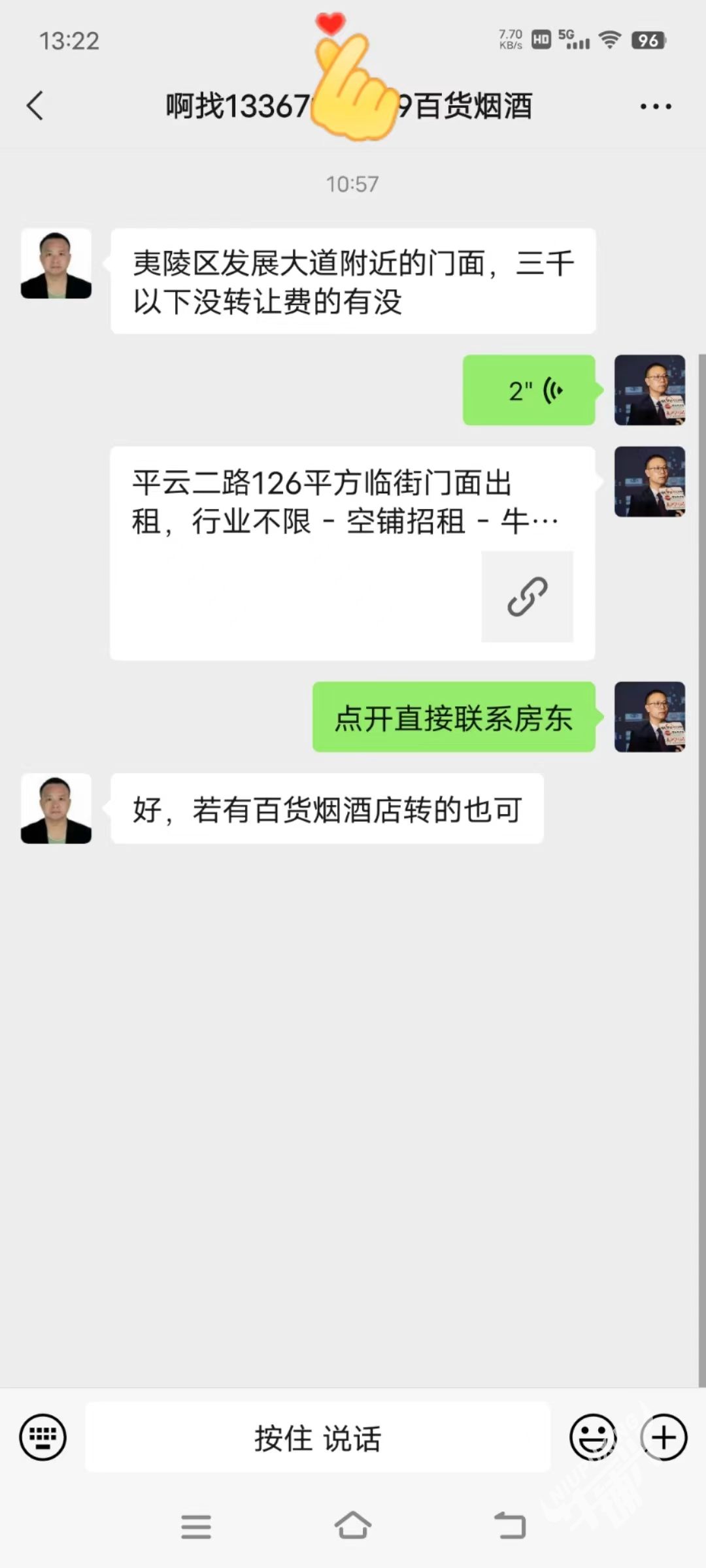Go to the system home screen
The width and height of the screenshot is (706, 1568).
pyautogui.click(x=353, y=1526)
